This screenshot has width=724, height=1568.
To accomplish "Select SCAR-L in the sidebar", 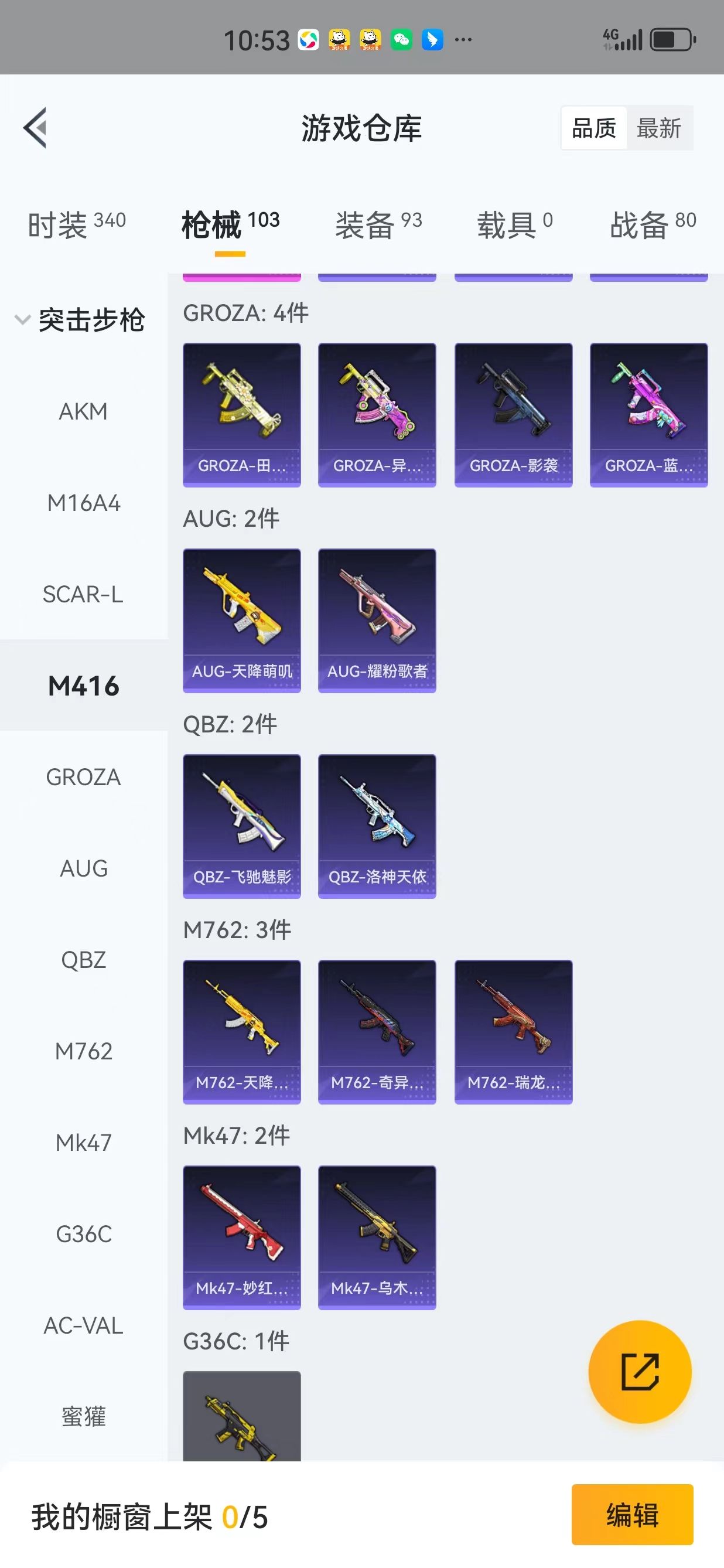I will pyautogui.click(x=83, y=594).
